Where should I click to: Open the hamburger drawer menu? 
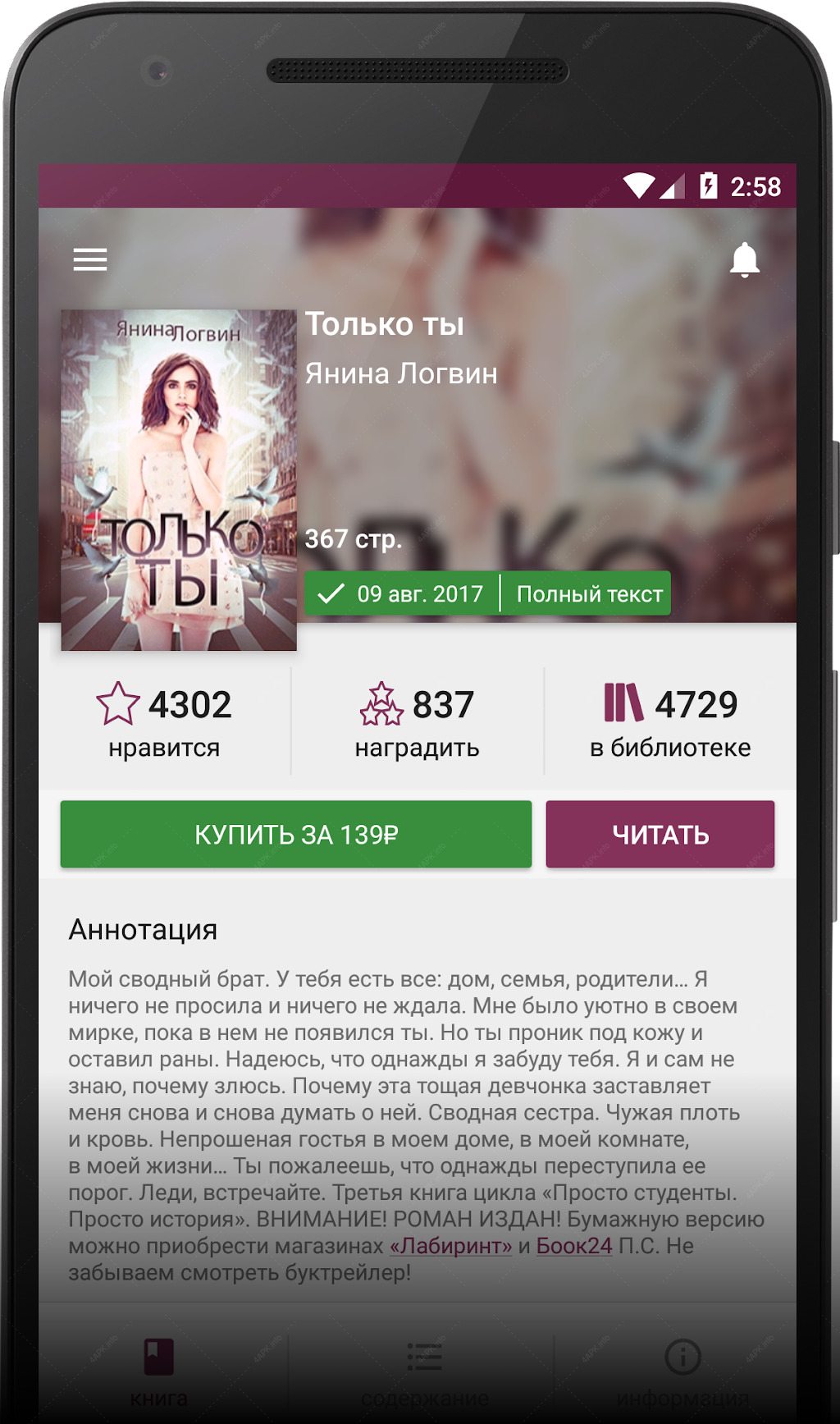pos(90,260)
